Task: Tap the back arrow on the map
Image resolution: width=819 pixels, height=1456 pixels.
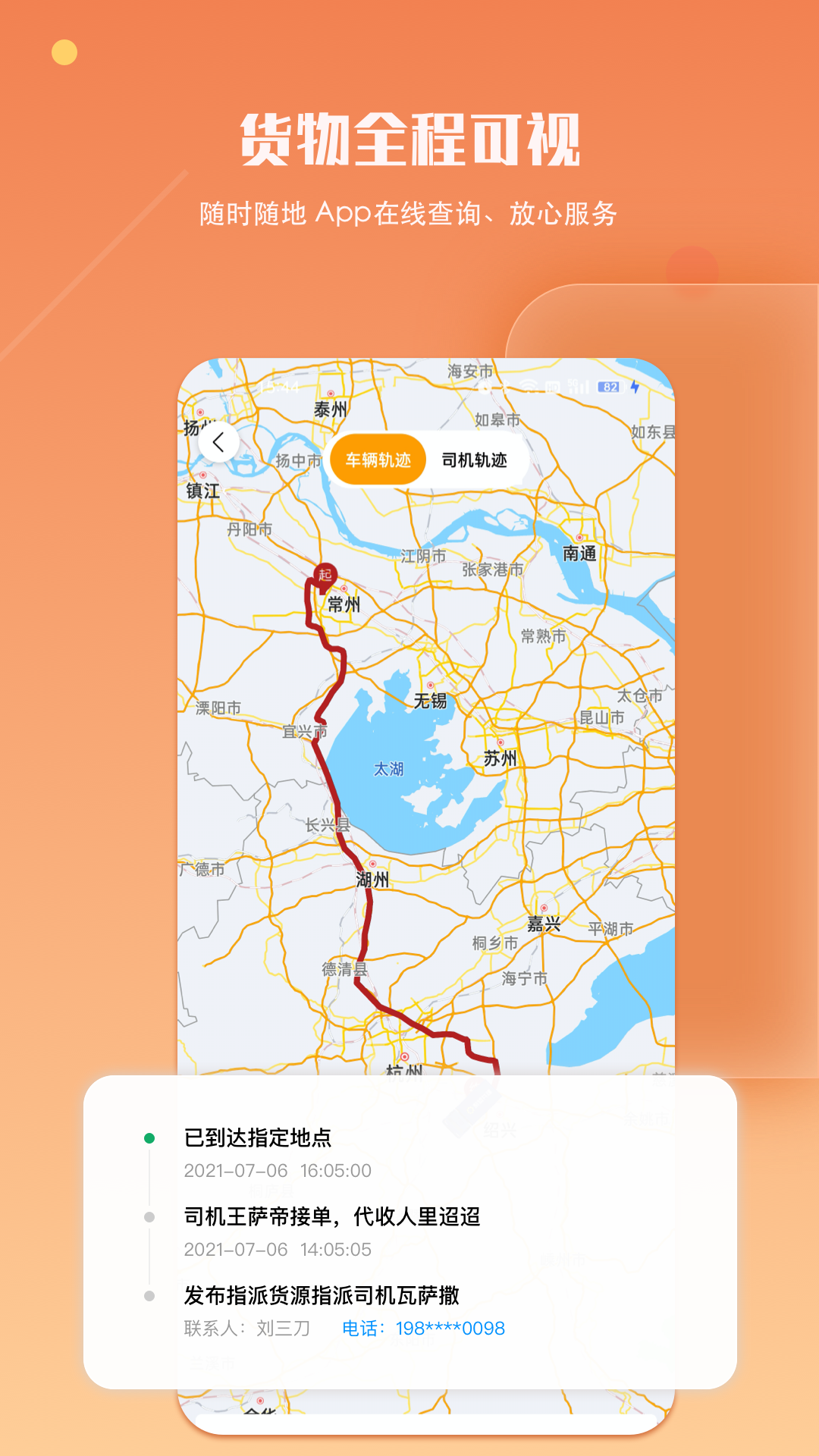Action: tap(219, 443)
